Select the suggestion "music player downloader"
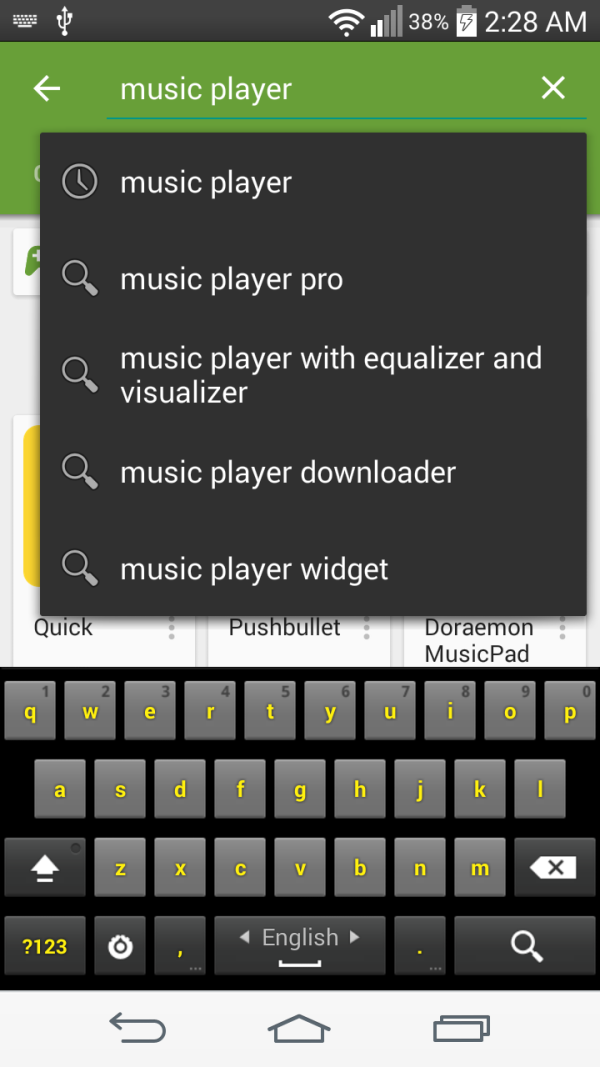Image resolution: width=600 pixels, height=1067 pixels. (x=288, y=472)
